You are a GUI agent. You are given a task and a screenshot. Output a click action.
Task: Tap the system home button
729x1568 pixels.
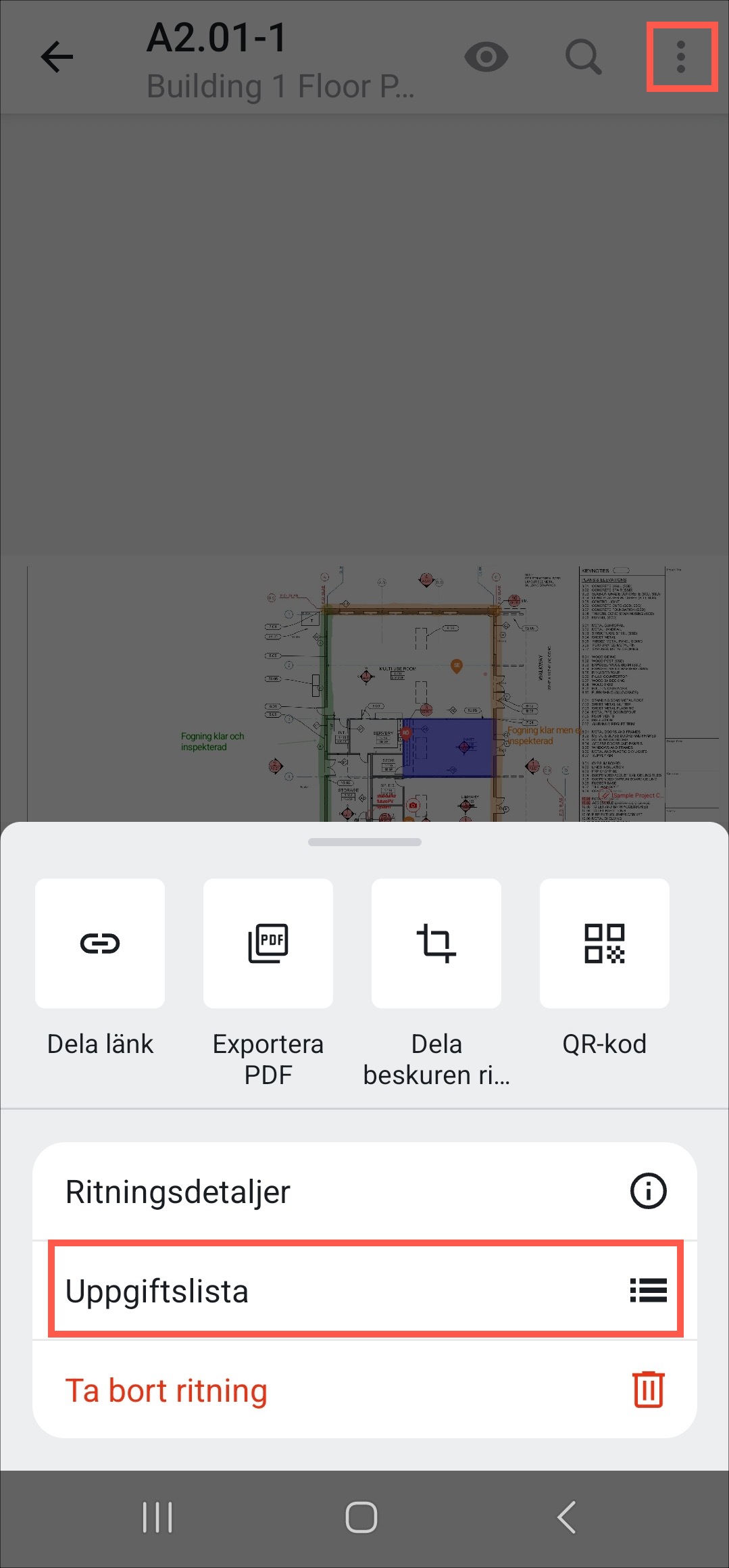[x=361, y=1517]
